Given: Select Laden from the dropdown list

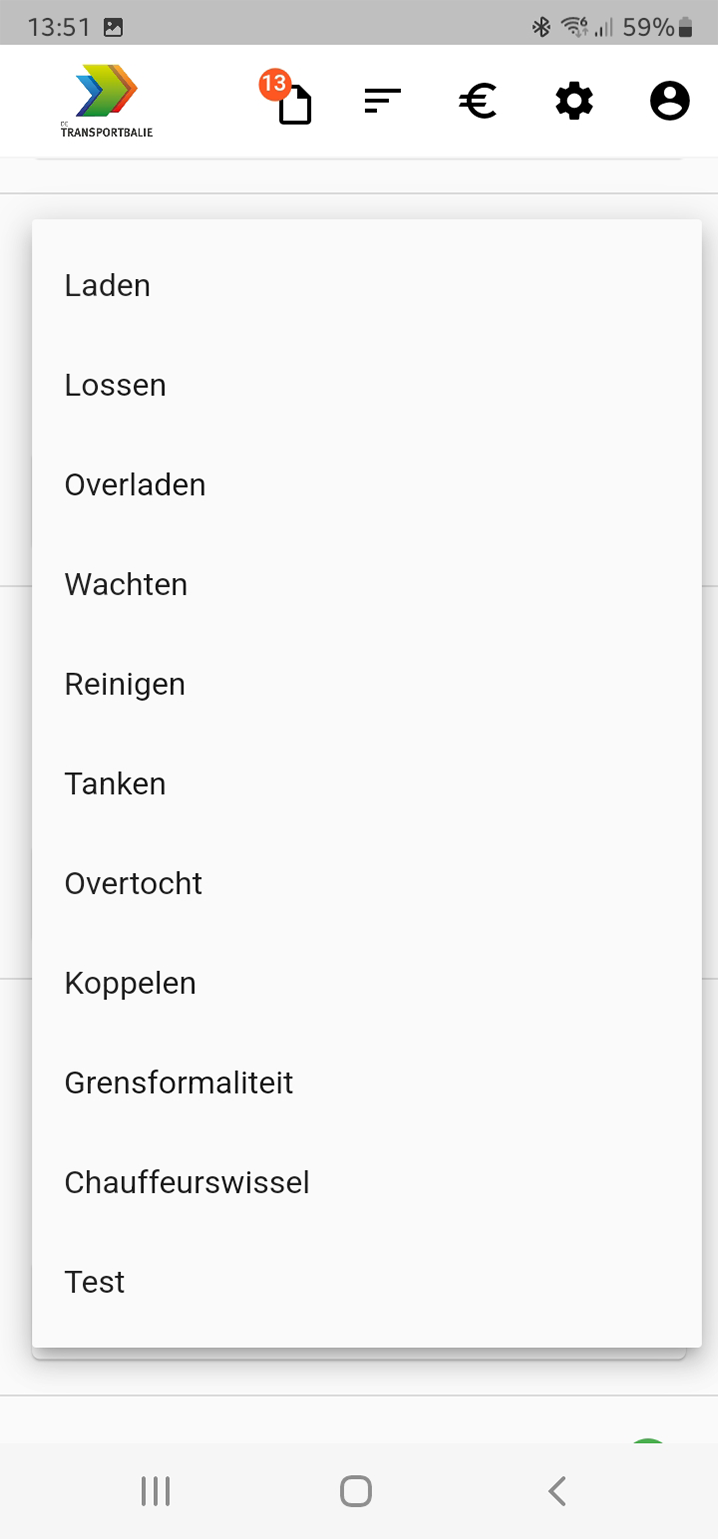Looking at the screenshot, I should [x=367, y=285].
